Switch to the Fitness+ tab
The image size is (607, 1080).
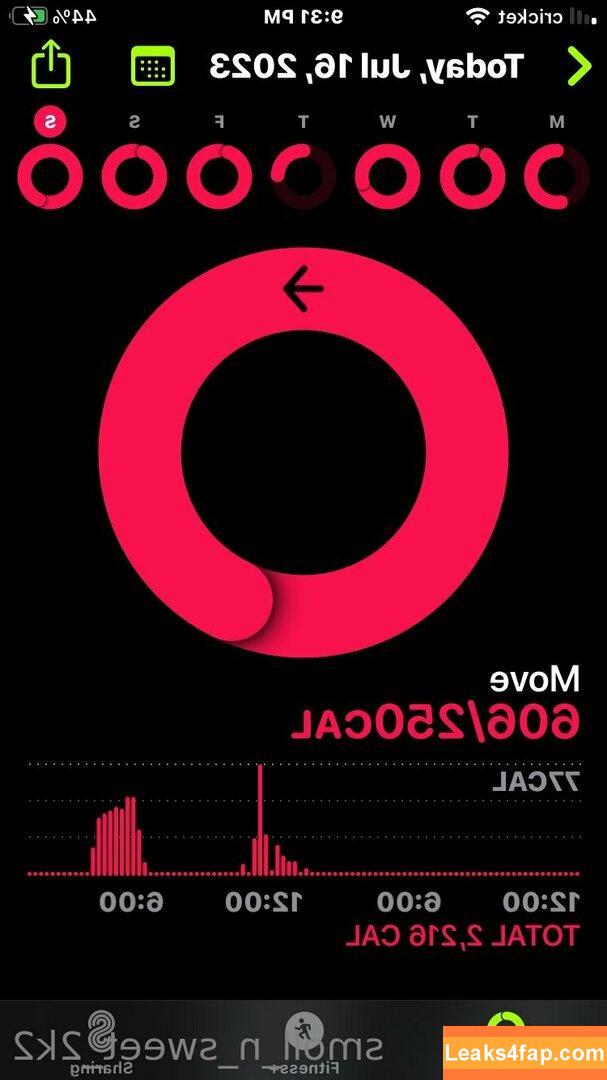point(302,1041)
